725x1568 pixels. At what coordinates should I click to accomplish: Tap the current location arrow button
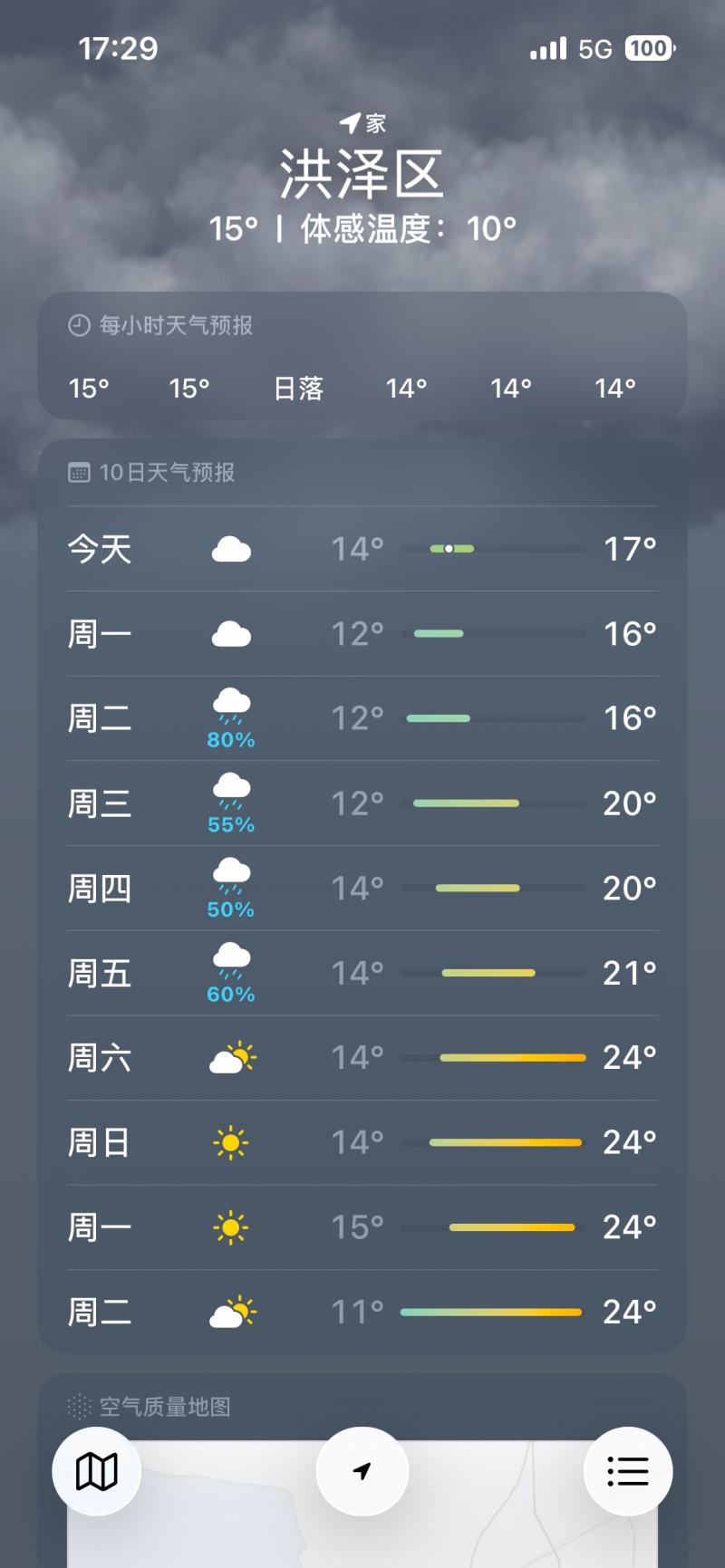pos(362,1471)
